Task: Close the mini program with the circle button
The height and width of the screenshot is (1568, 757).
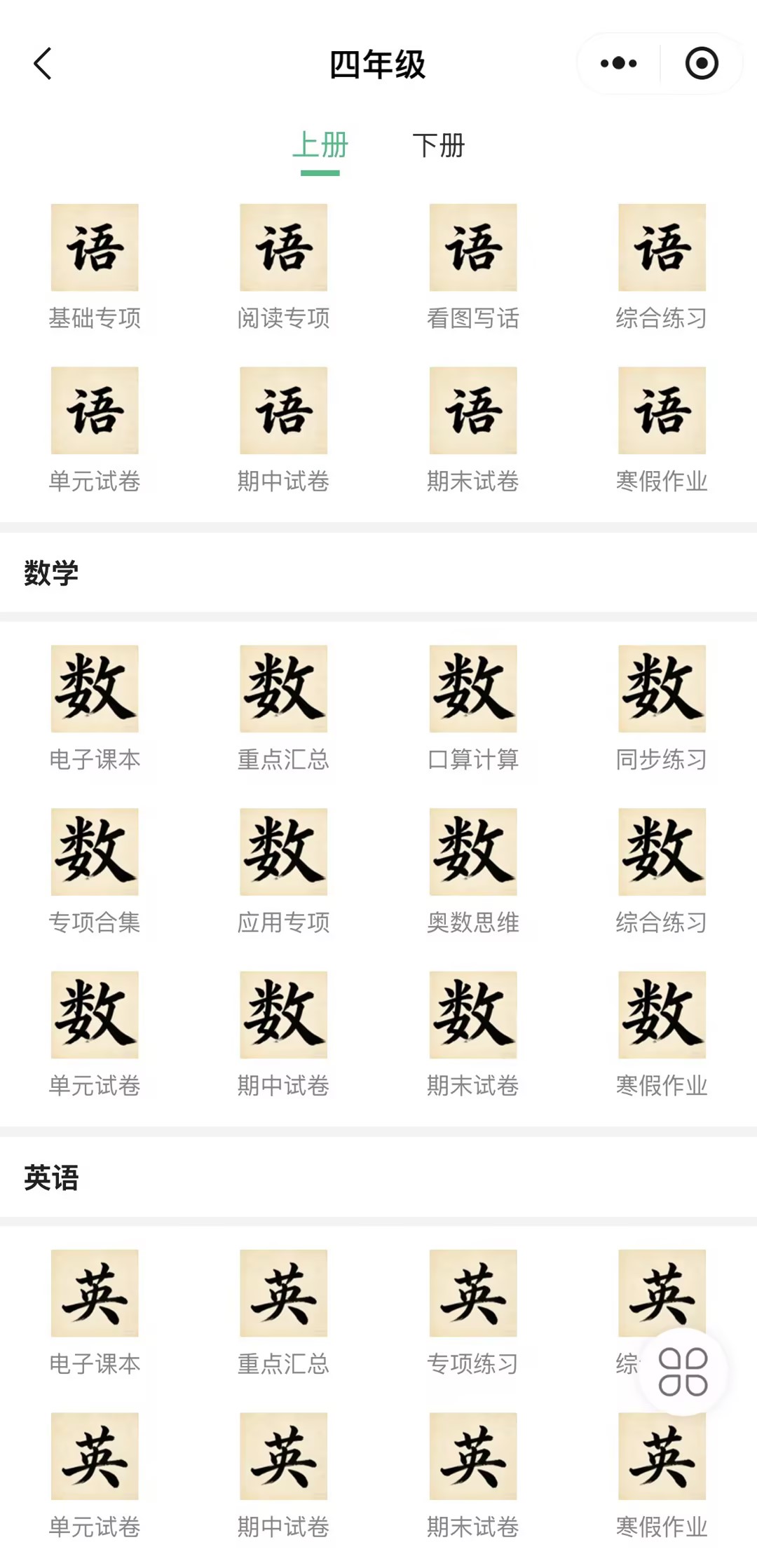Action: click(x=701, y=64)
